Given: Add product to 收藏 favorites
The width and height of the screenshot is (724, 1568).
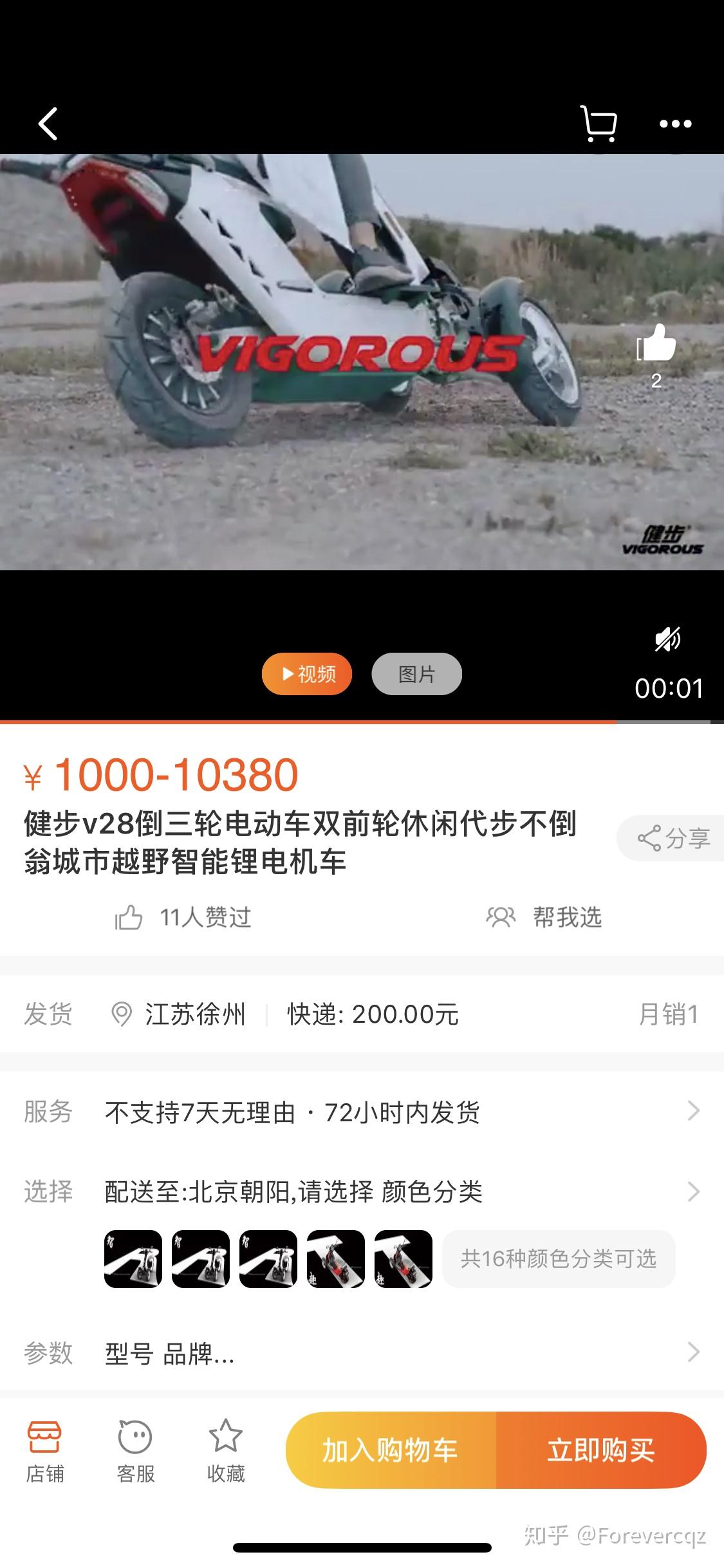Looking at the screenshot, I should pos(225,1451).
